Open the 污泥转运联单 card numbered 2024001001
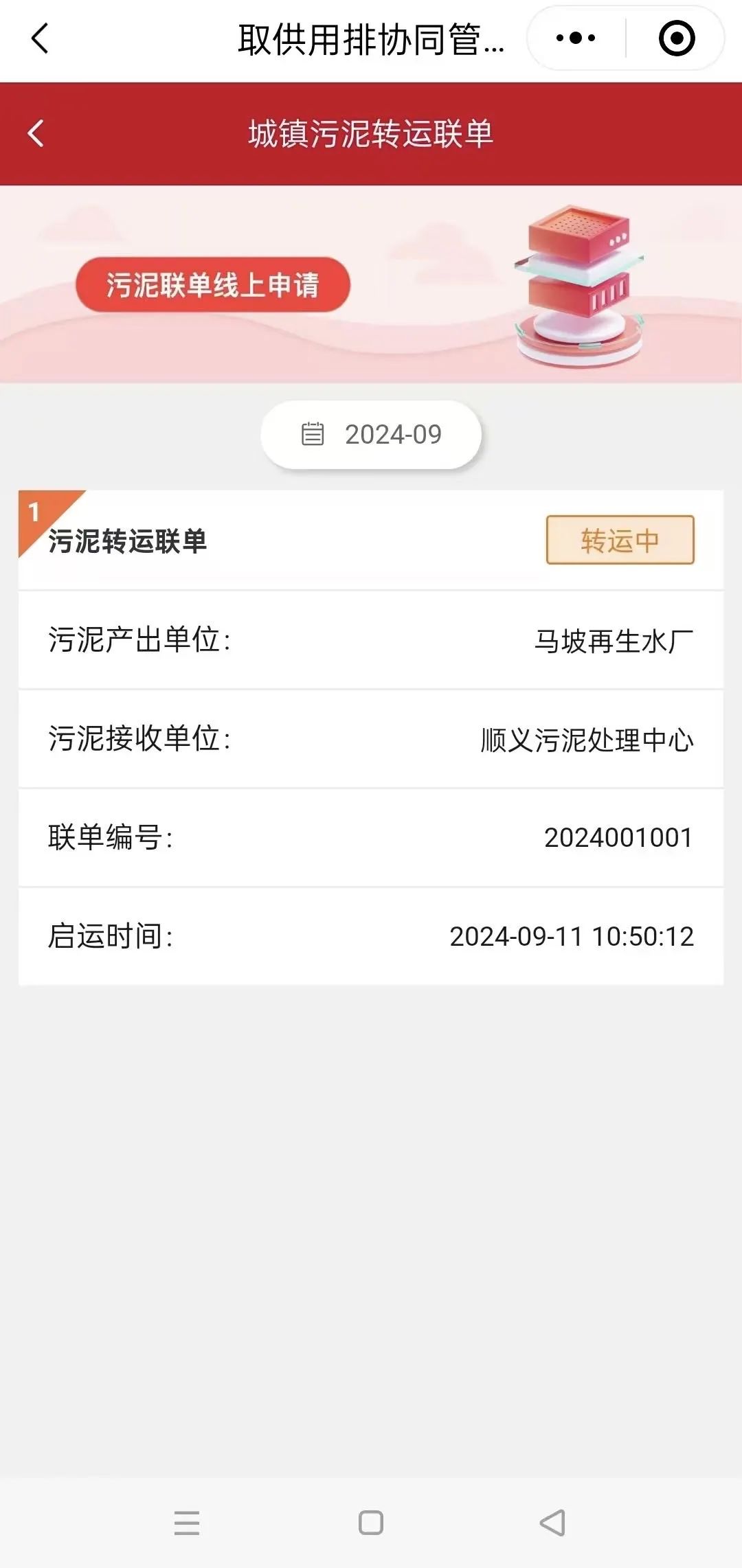Image resolution: width=742 pixels, height=1568 pixels. point(371,737)
